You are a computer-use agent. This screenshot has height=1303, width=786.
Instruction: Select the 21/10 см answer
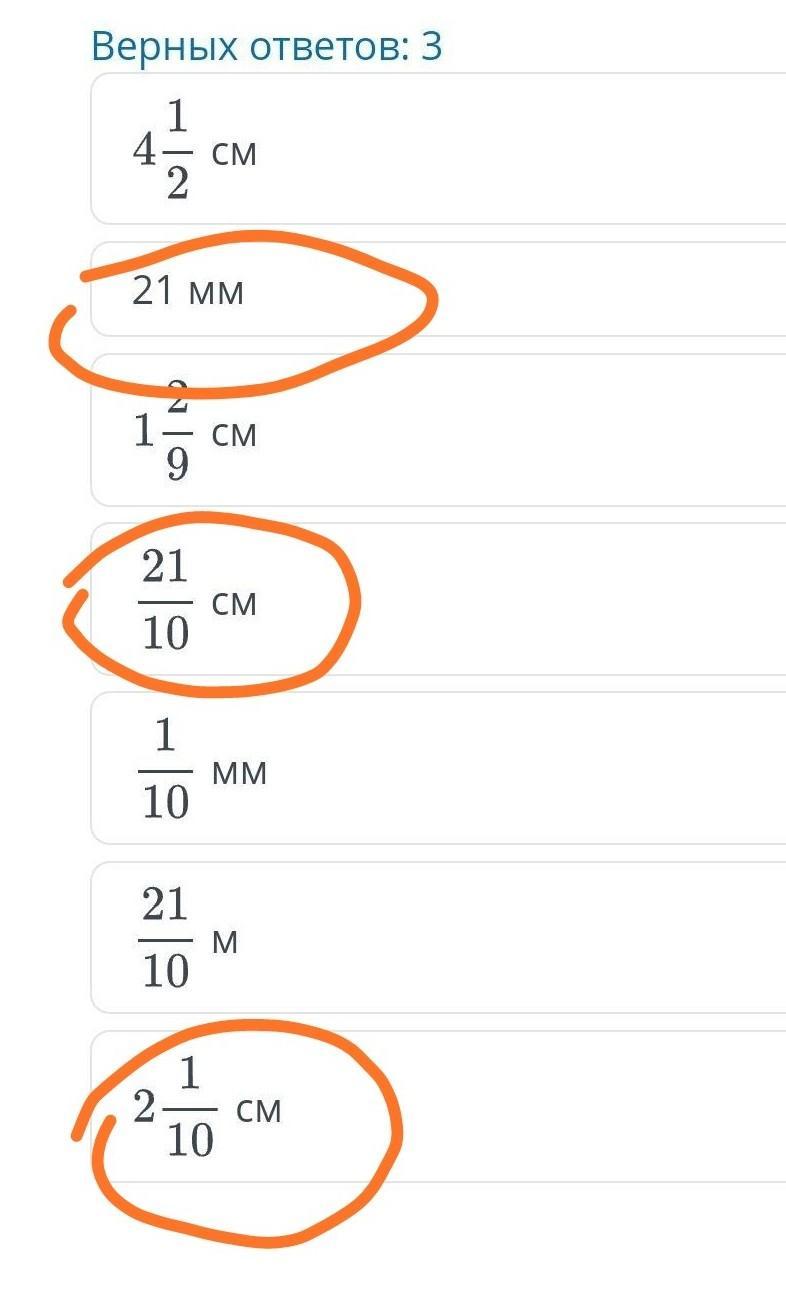[438, 599]
